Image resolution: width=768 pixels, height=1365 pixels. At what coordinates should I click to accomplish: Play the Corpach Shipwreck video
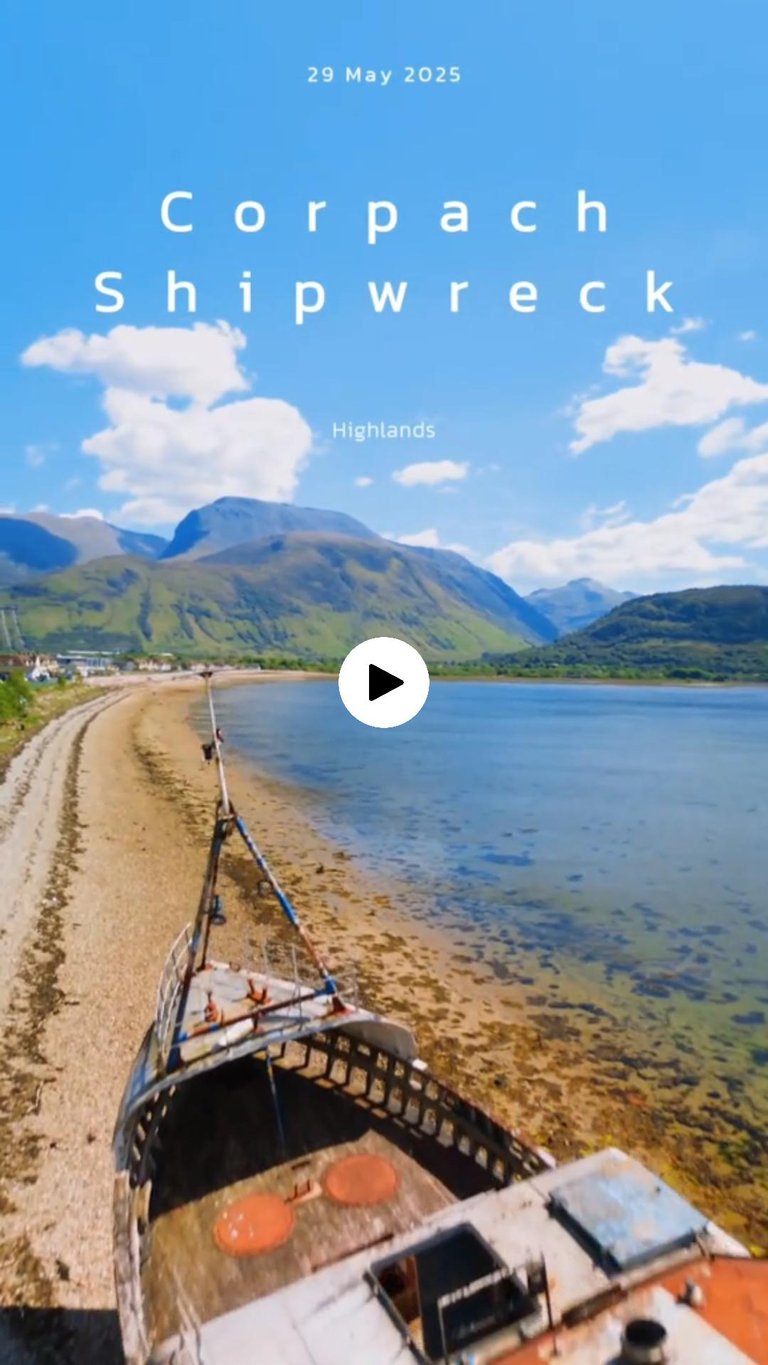(384, 682)
